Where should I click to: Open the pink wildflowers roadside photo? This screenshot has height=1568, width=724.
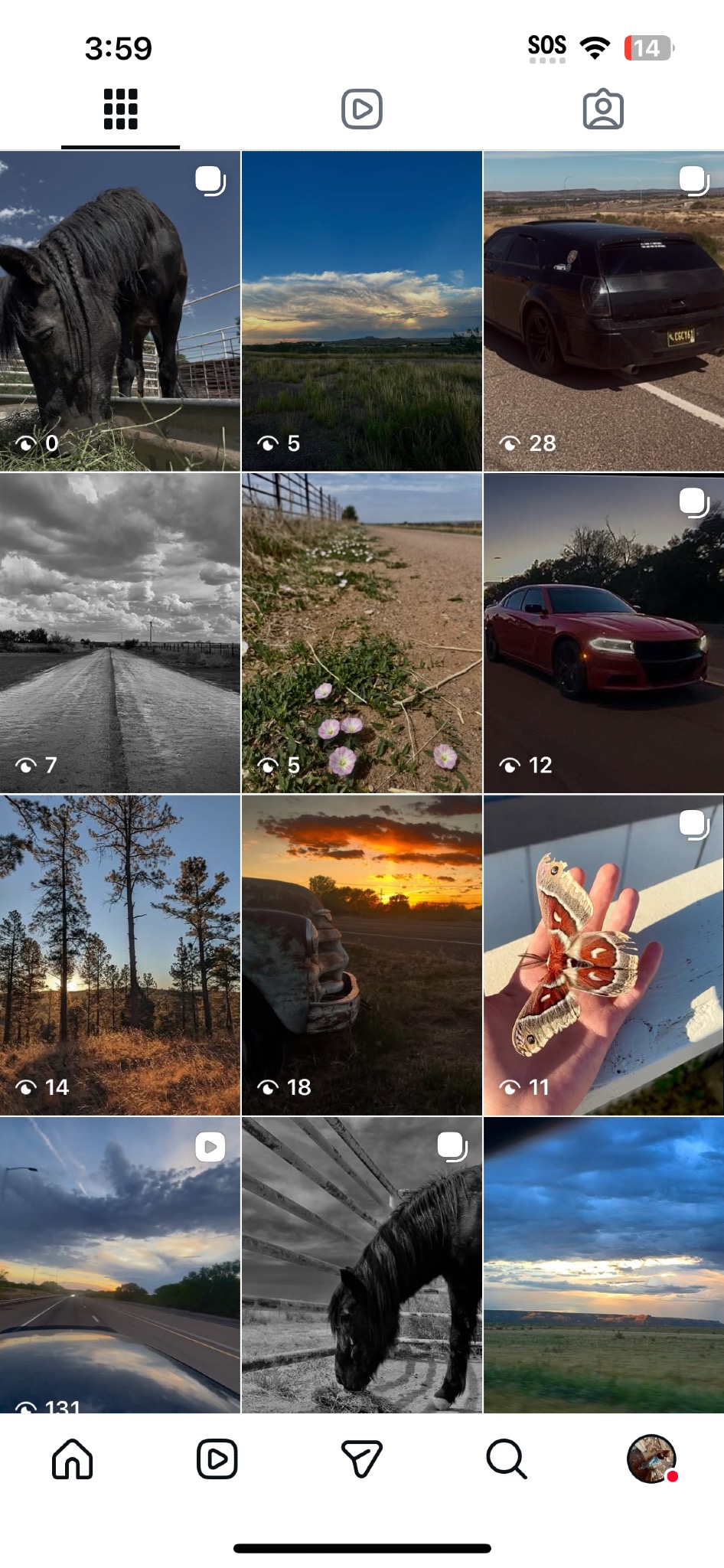[x=362, y=633]
